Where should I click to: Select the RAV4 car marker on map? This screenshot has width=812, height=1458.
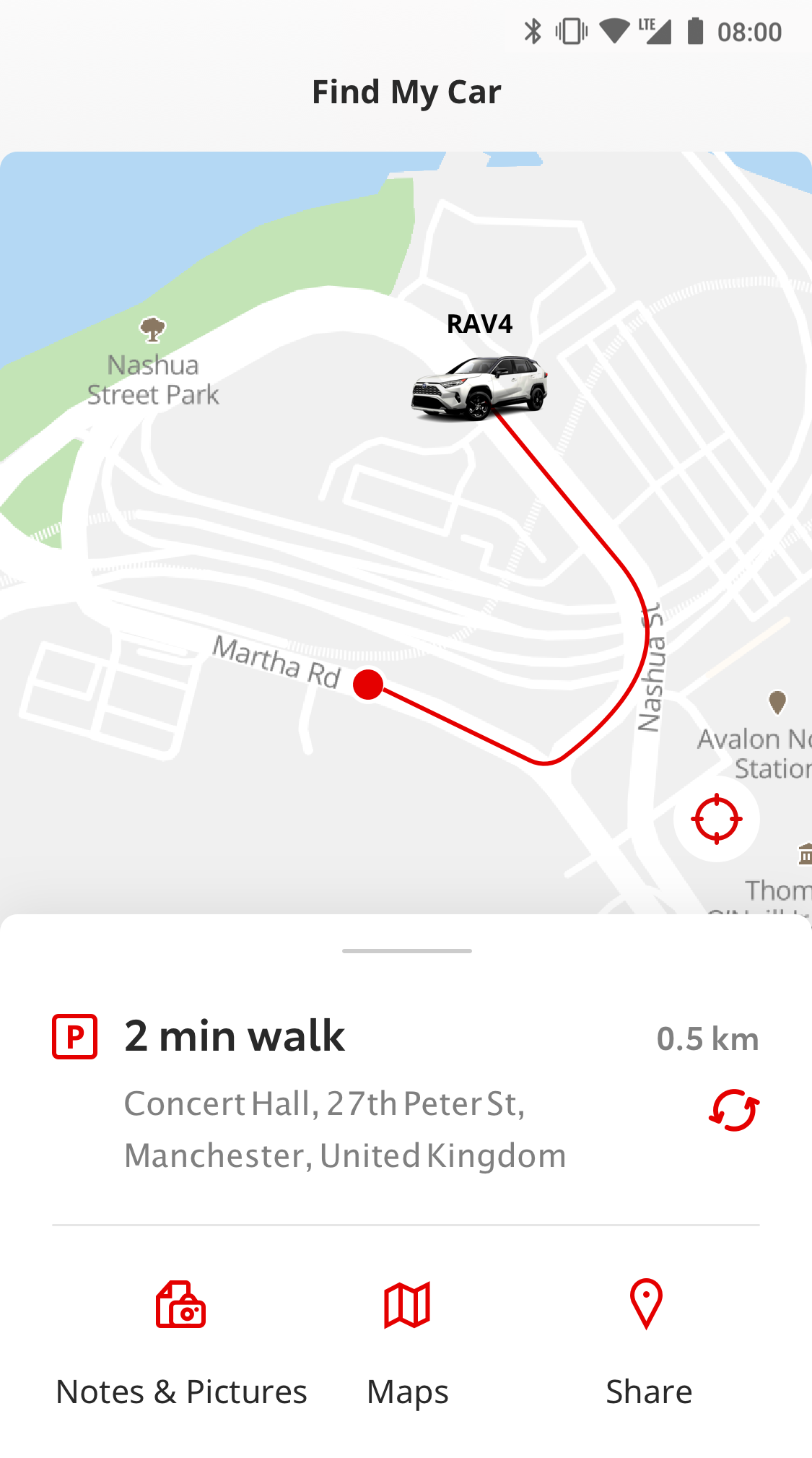tap(479, 386)
